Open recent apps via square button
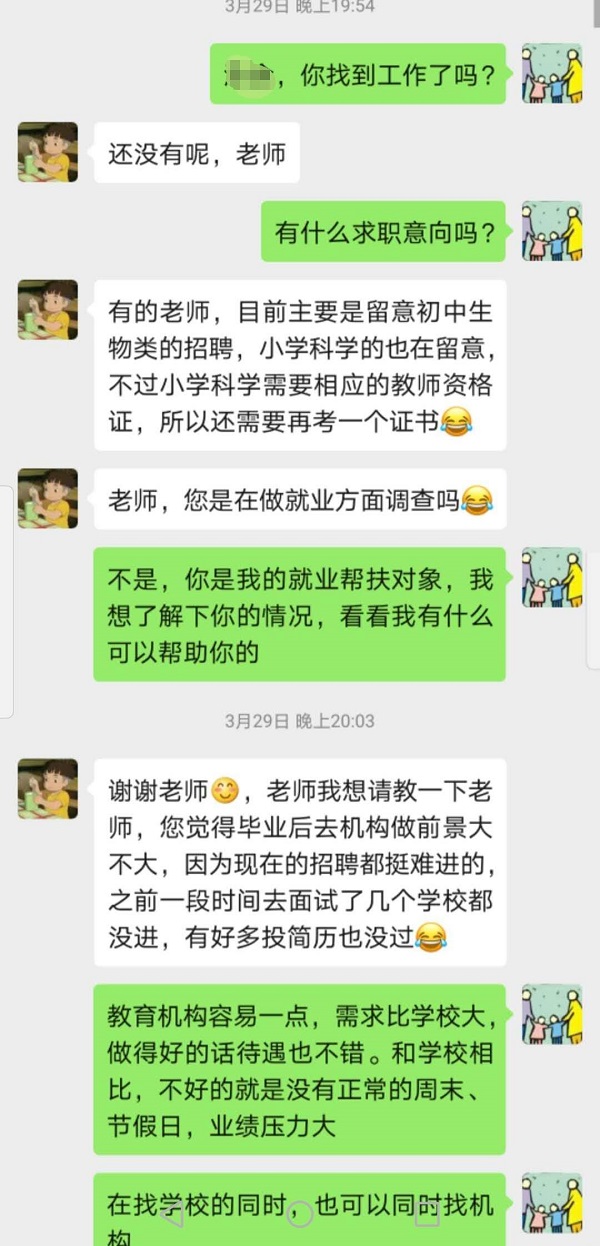 click(427, 1214)
